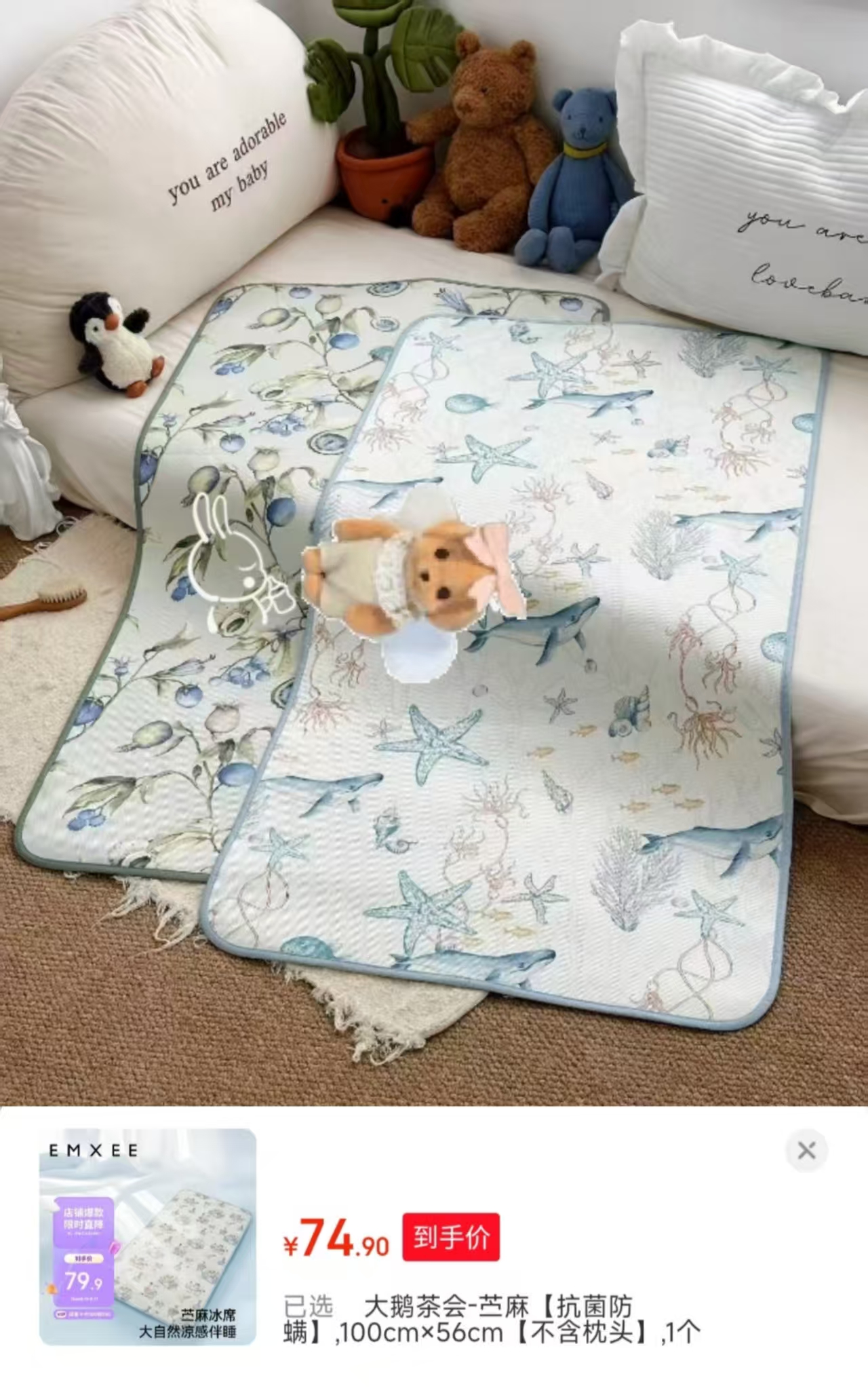868x1395 pixels.
Task: Close the product selection panel
Action: (806, 1151)
